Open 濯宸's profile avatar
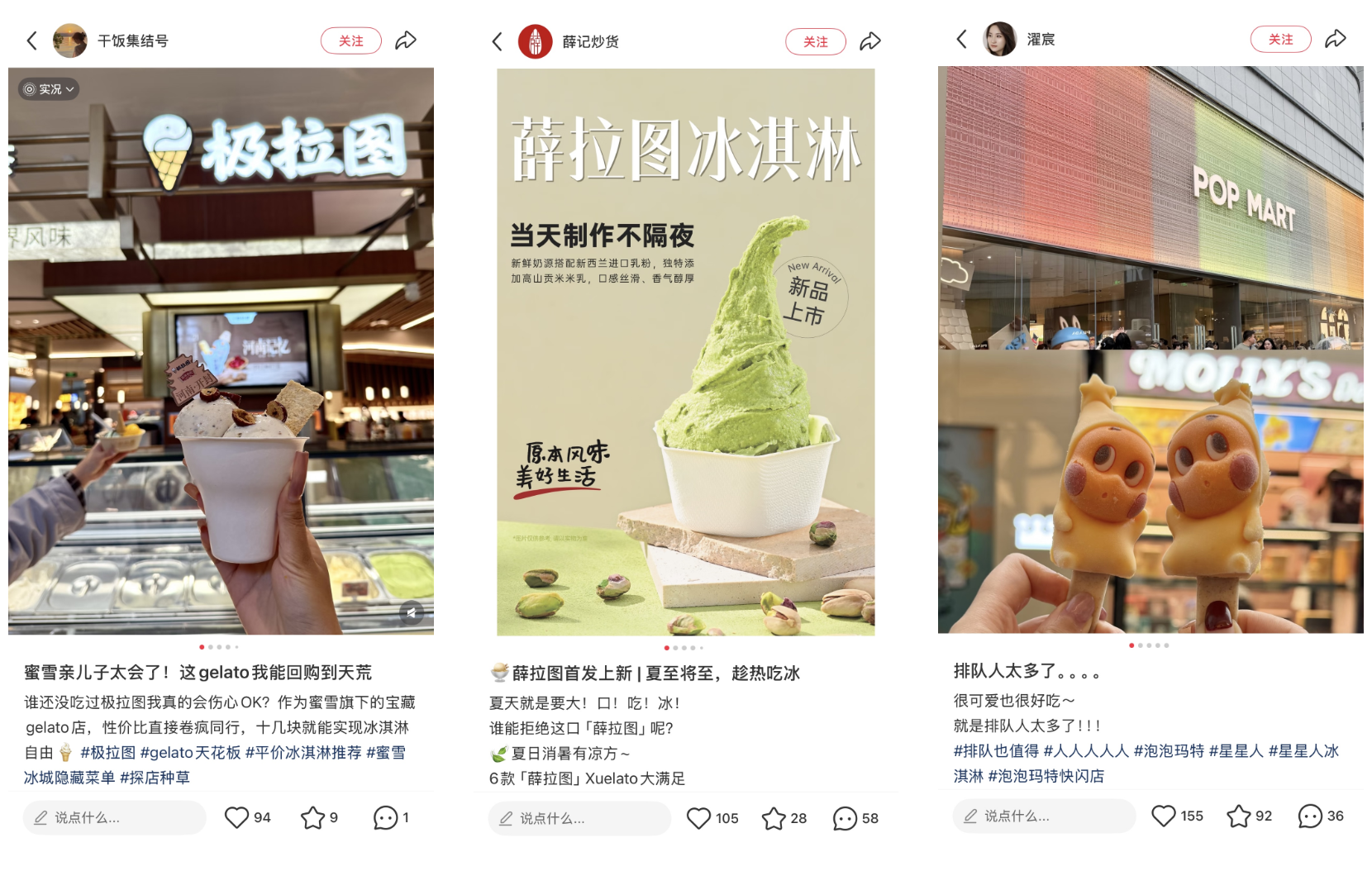The image size is (1372, 871). [999, 39]
